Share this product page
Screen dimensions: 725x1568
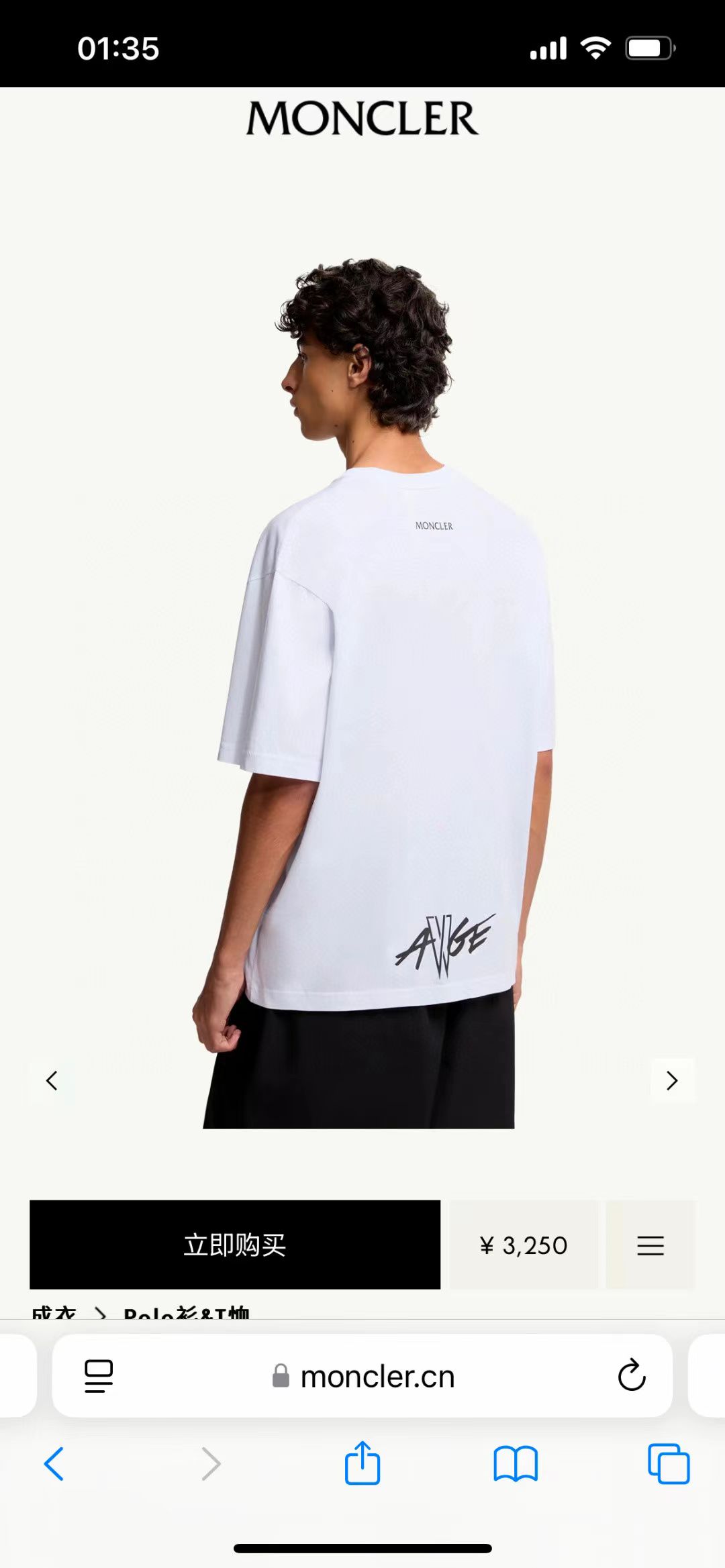[362, 1463]
